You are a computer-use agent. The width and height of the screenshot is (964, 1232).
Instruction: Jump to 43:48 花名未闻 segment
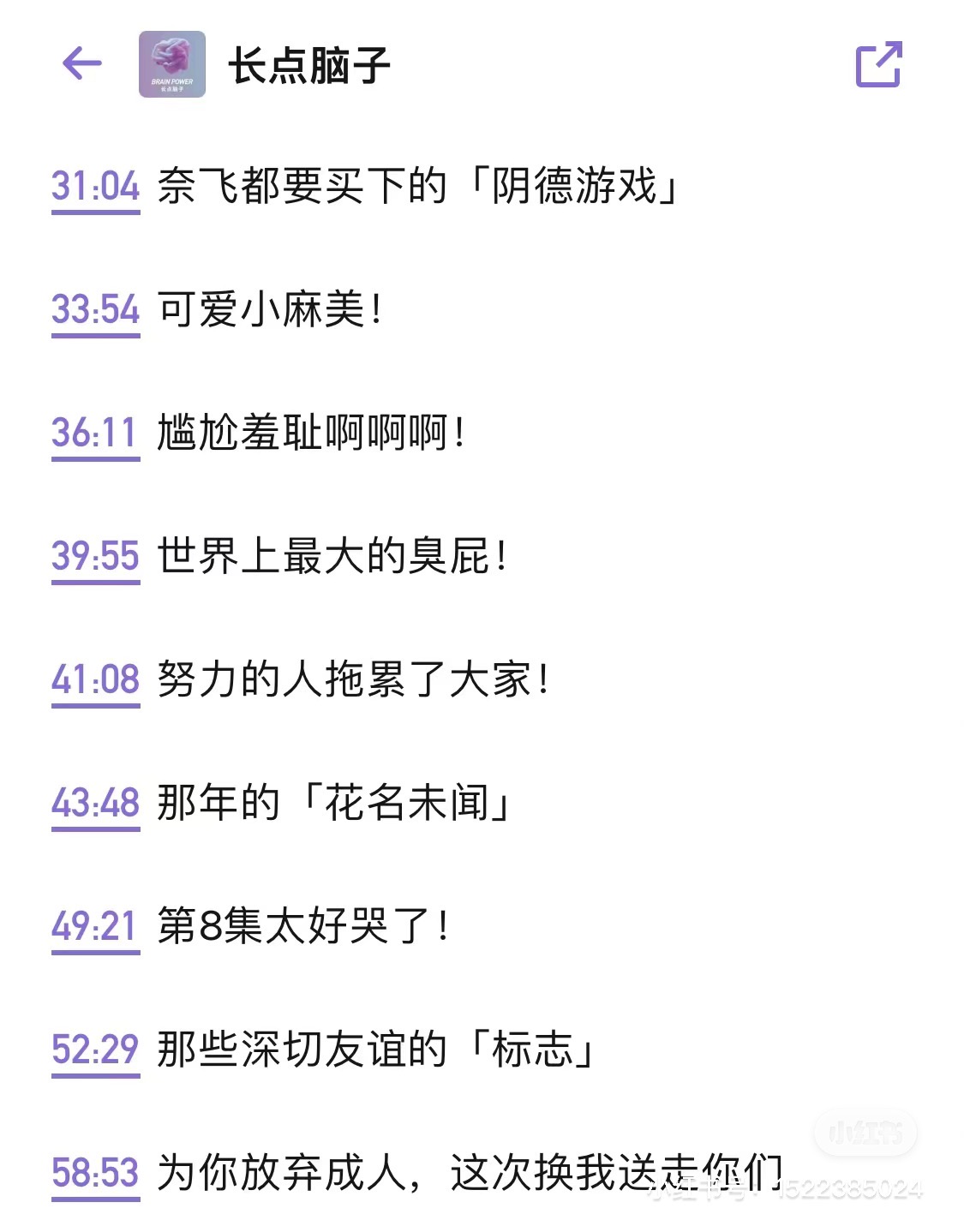point(95,804)
